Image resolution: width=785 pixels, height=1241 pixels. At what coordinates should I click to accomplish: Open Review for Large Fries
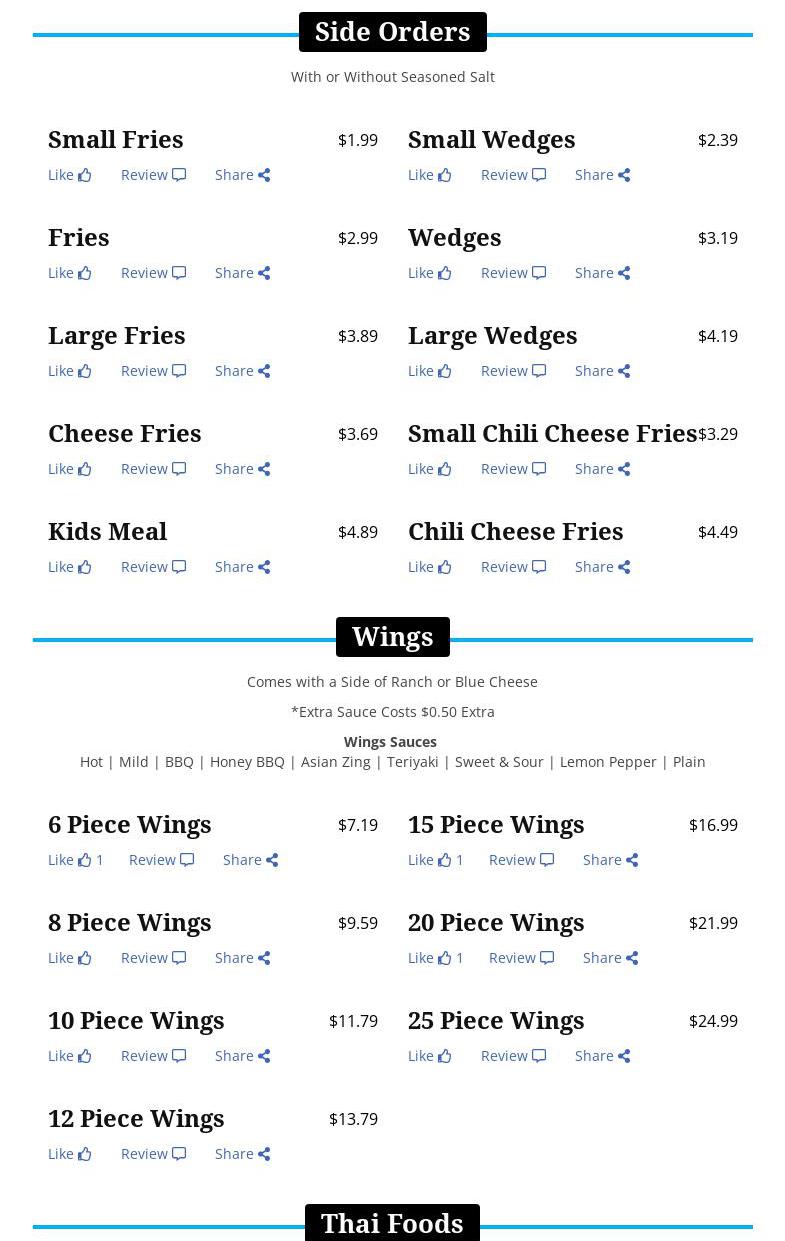point(153,371)
